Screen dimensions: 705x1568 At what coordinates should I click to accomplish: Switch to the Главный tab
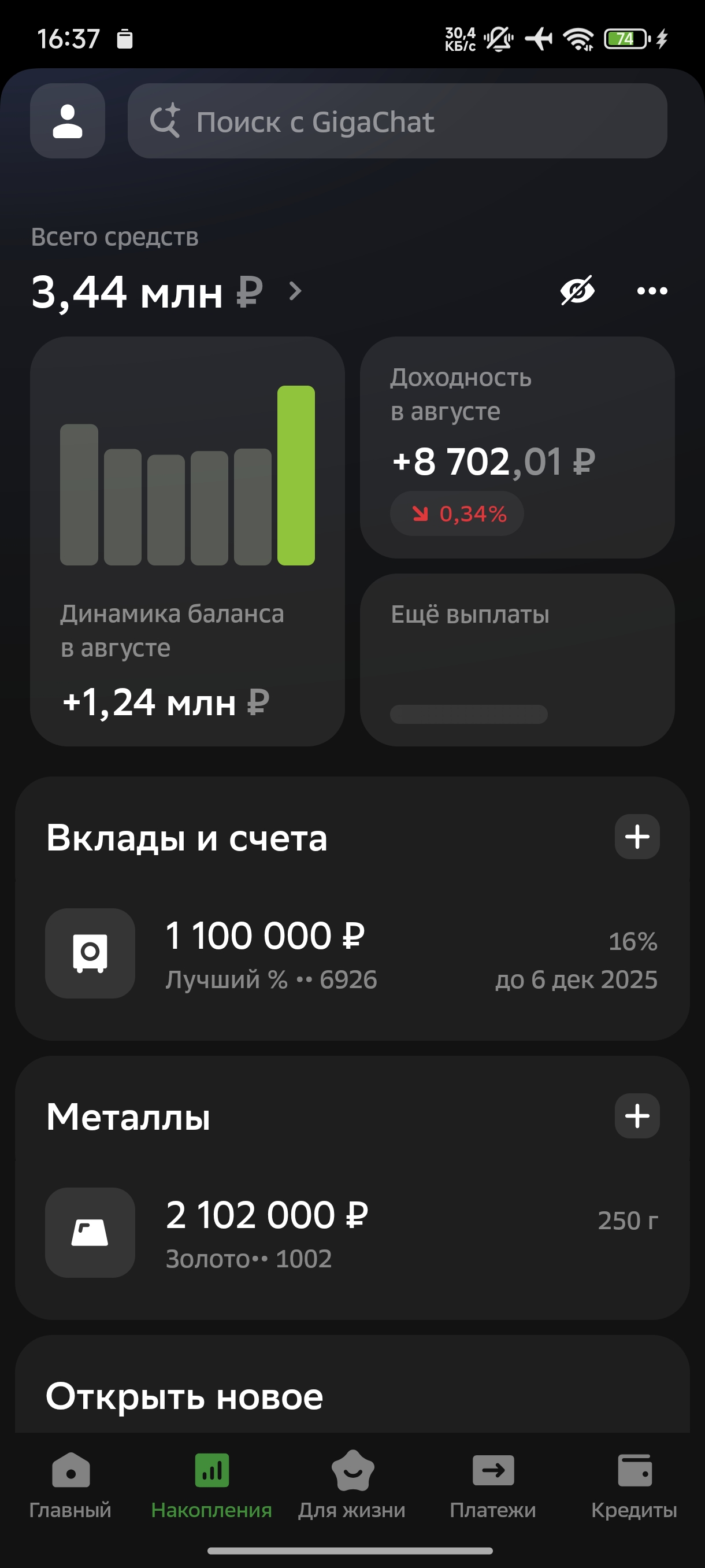click(70, 1484)
